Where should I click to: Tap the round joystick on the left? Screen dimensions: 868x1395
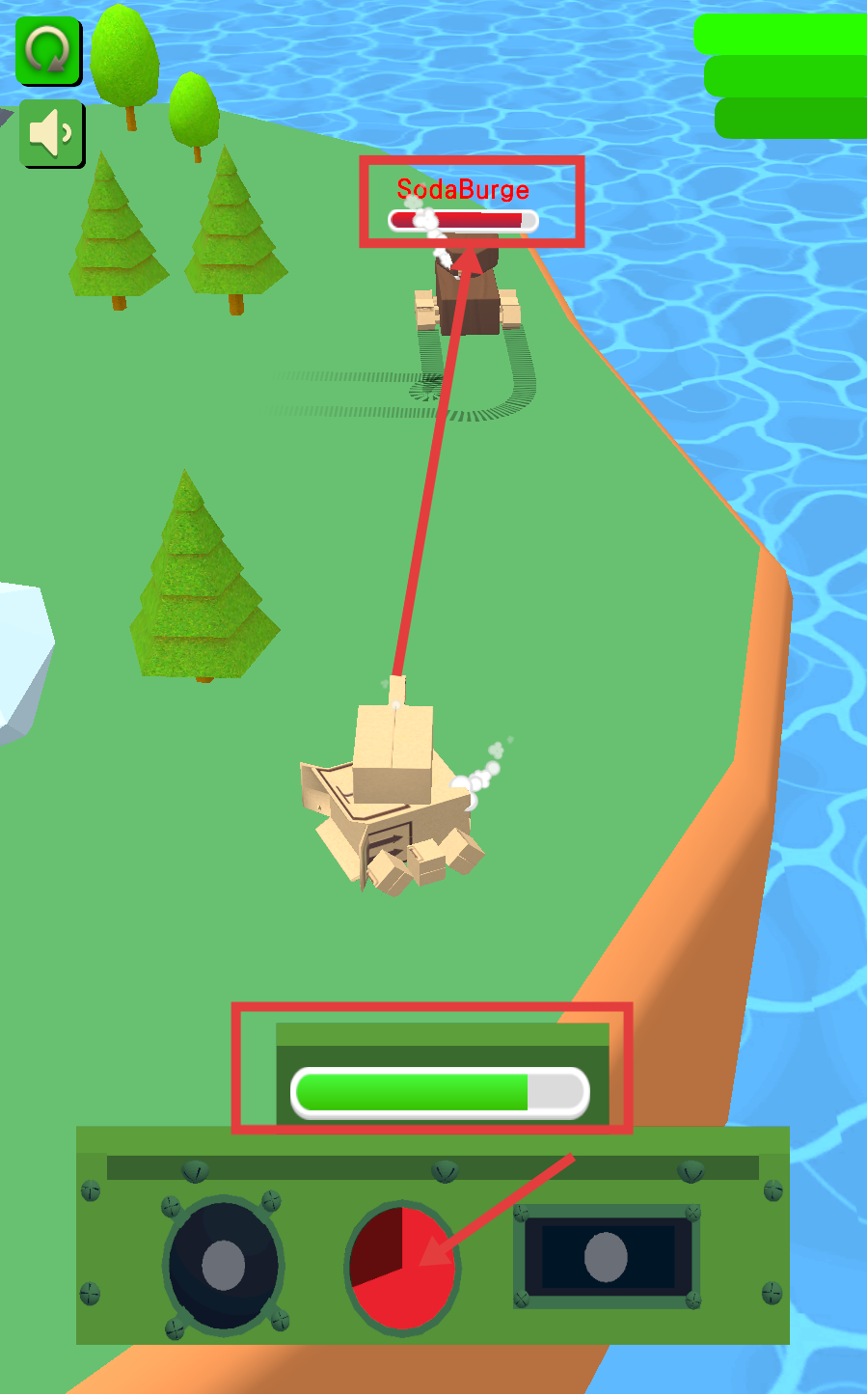(x=224, y=1265)
